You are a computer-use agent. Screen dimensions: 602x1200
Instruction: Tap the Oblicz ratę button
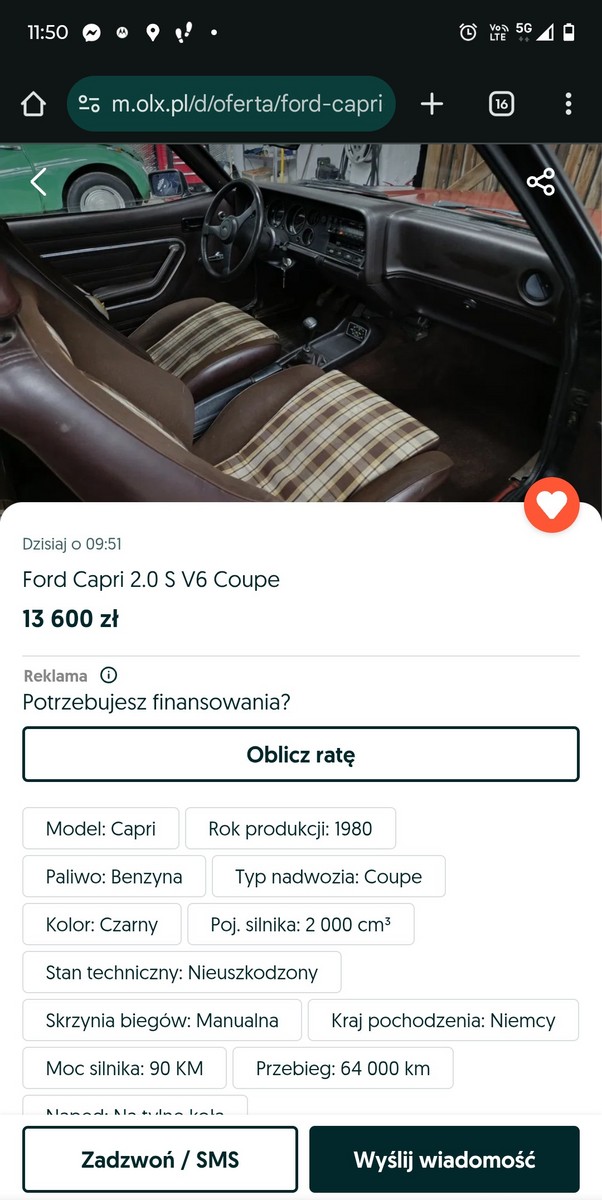[x=300, y=754]
